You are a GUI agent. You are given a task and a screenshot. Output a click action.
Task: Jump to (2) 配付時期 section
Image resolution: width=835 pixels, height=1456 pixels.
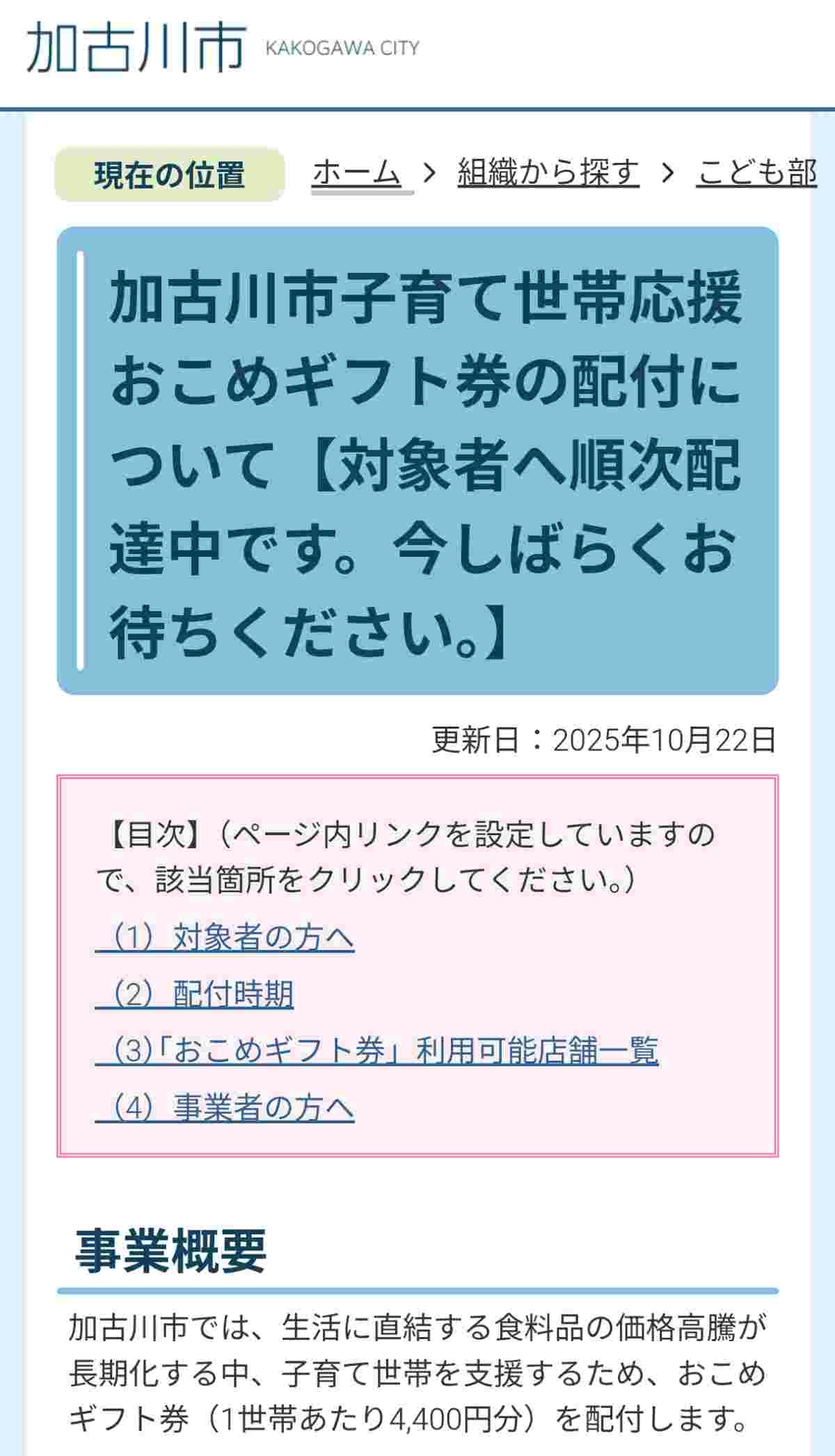[195, 994]
